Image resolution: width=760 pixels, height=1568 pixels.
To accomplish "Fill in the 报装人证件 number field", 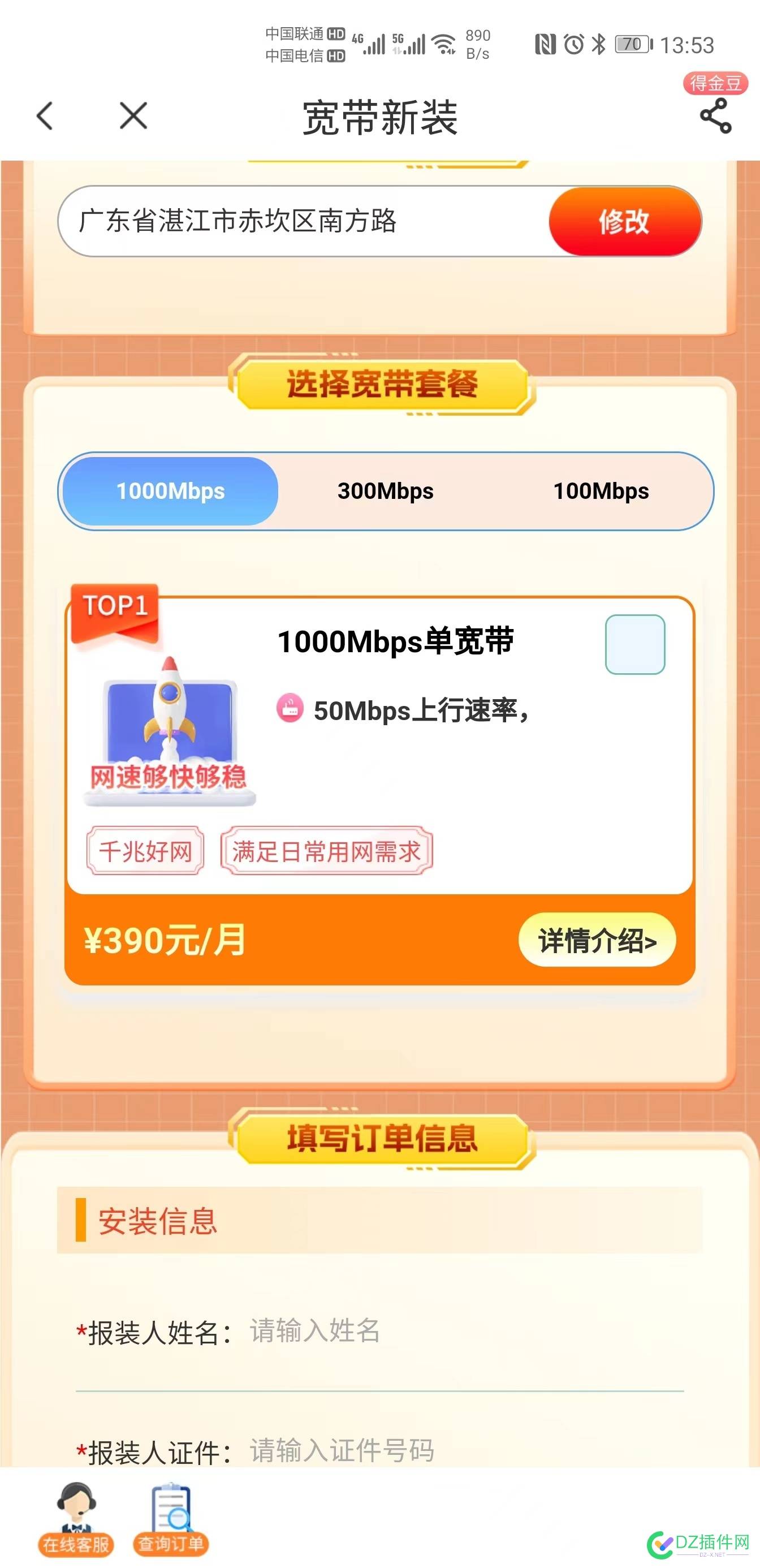I will click(x=463, y=1450).
